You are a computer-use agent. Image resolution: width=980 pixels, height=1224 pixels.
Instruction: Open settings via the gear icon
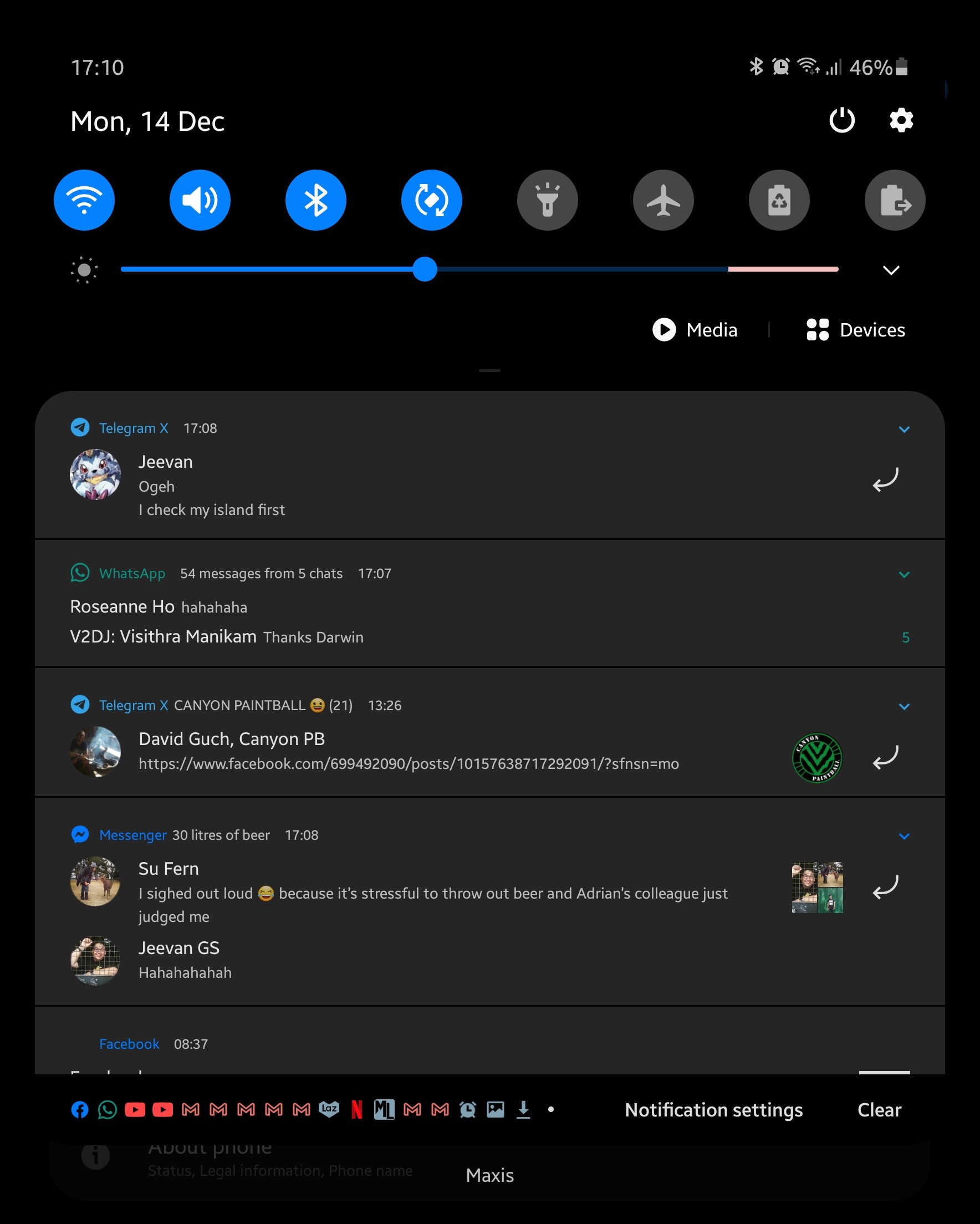tap(901, 120)
